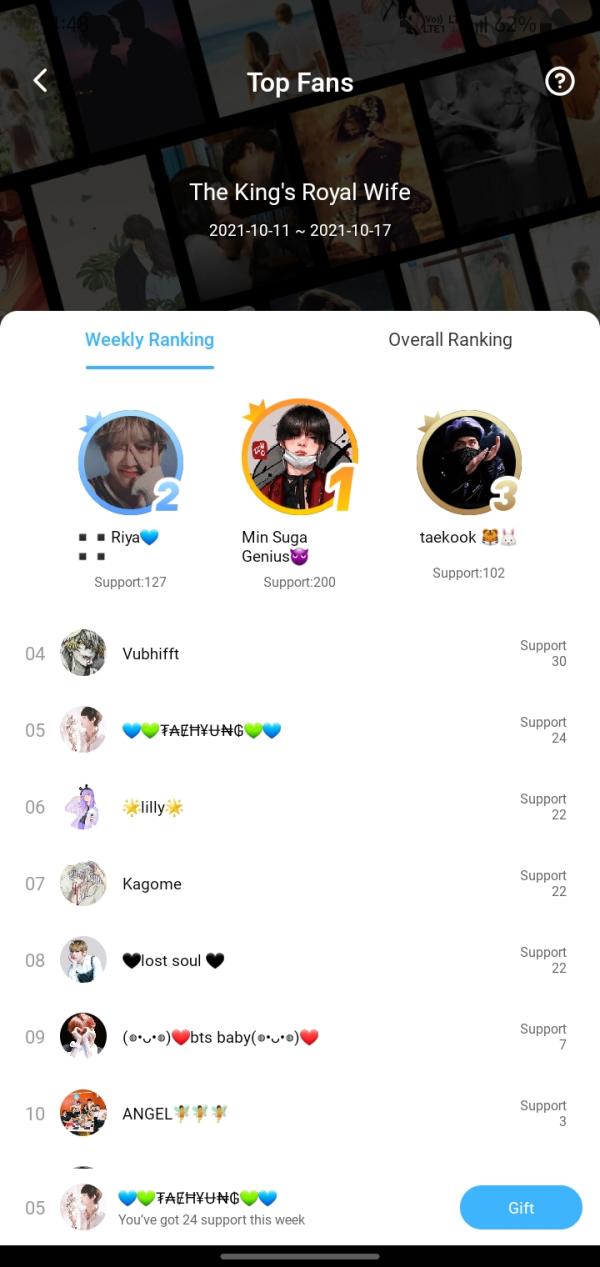
Task: Open the help question mark icon
Action: 560,81
